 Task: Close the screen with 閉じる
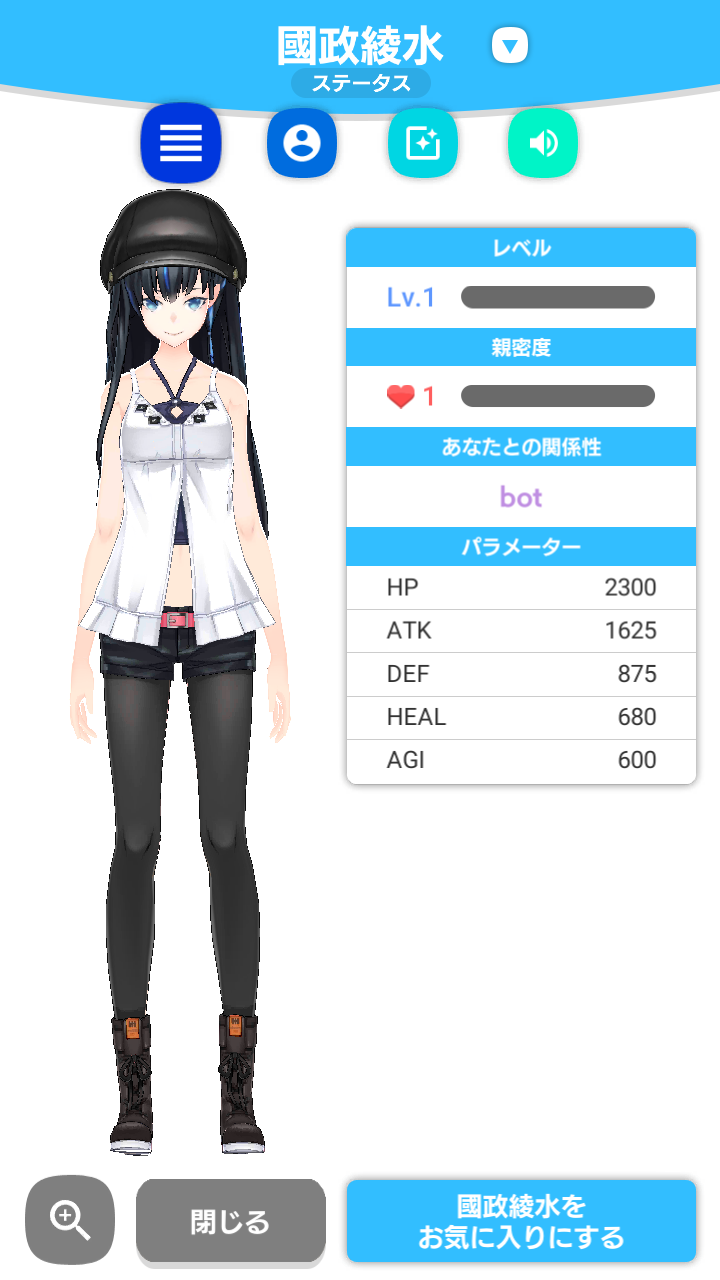tap(231, 1221)
